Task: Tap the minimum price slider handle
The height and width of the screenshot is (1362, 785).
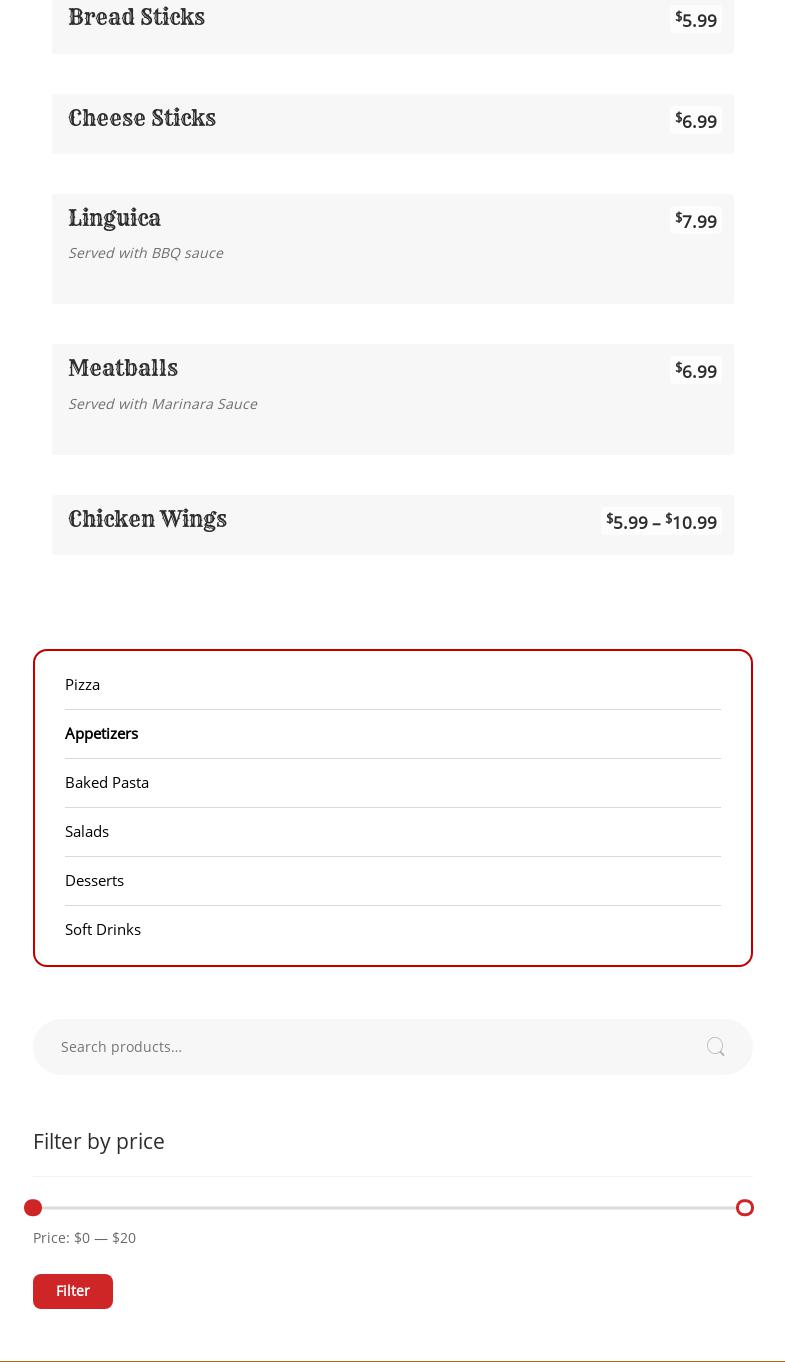Action: click(33, 1208)
